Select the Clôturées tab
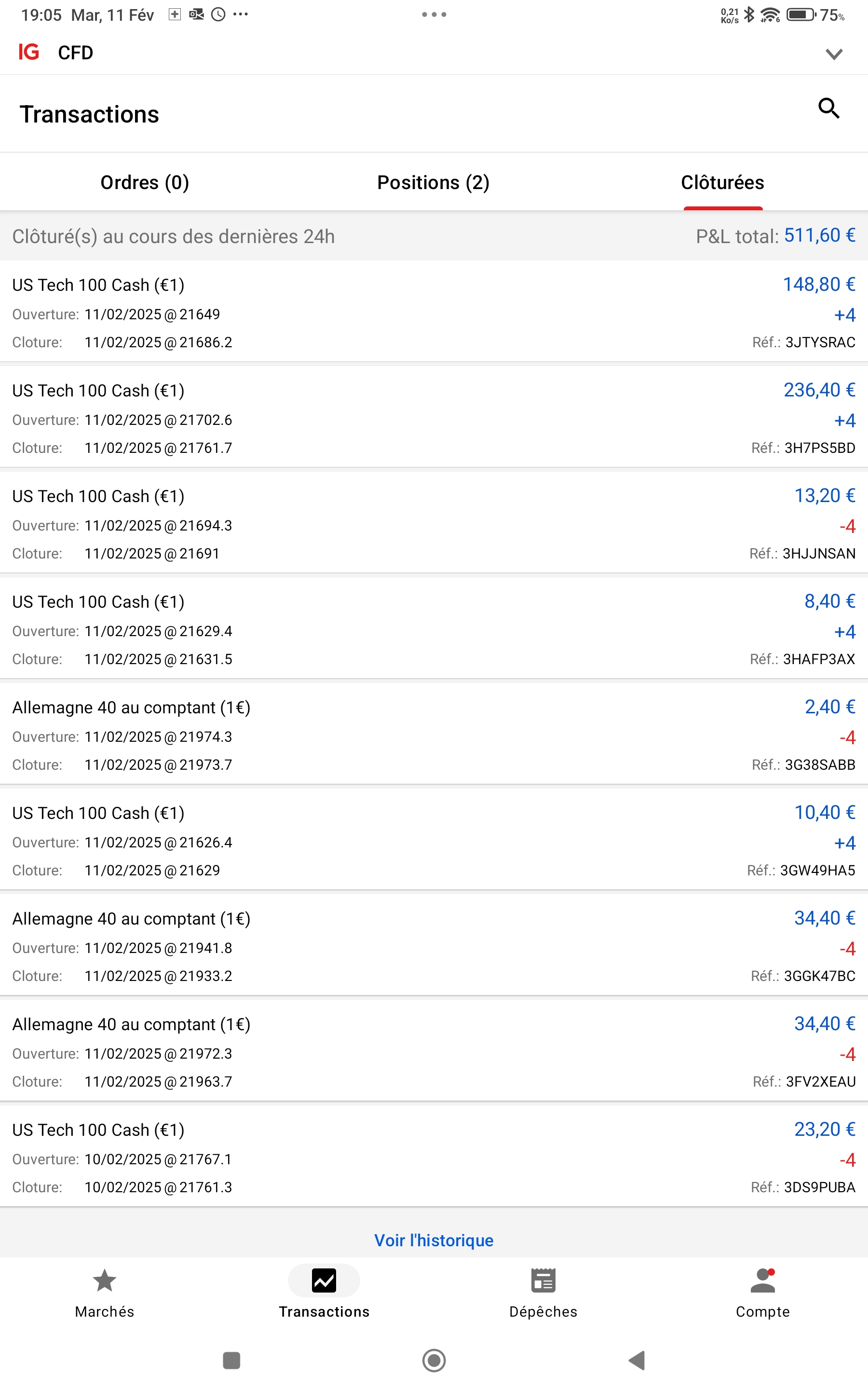The width and height of the screenshot is (868, 1389). tap(722, 182)
